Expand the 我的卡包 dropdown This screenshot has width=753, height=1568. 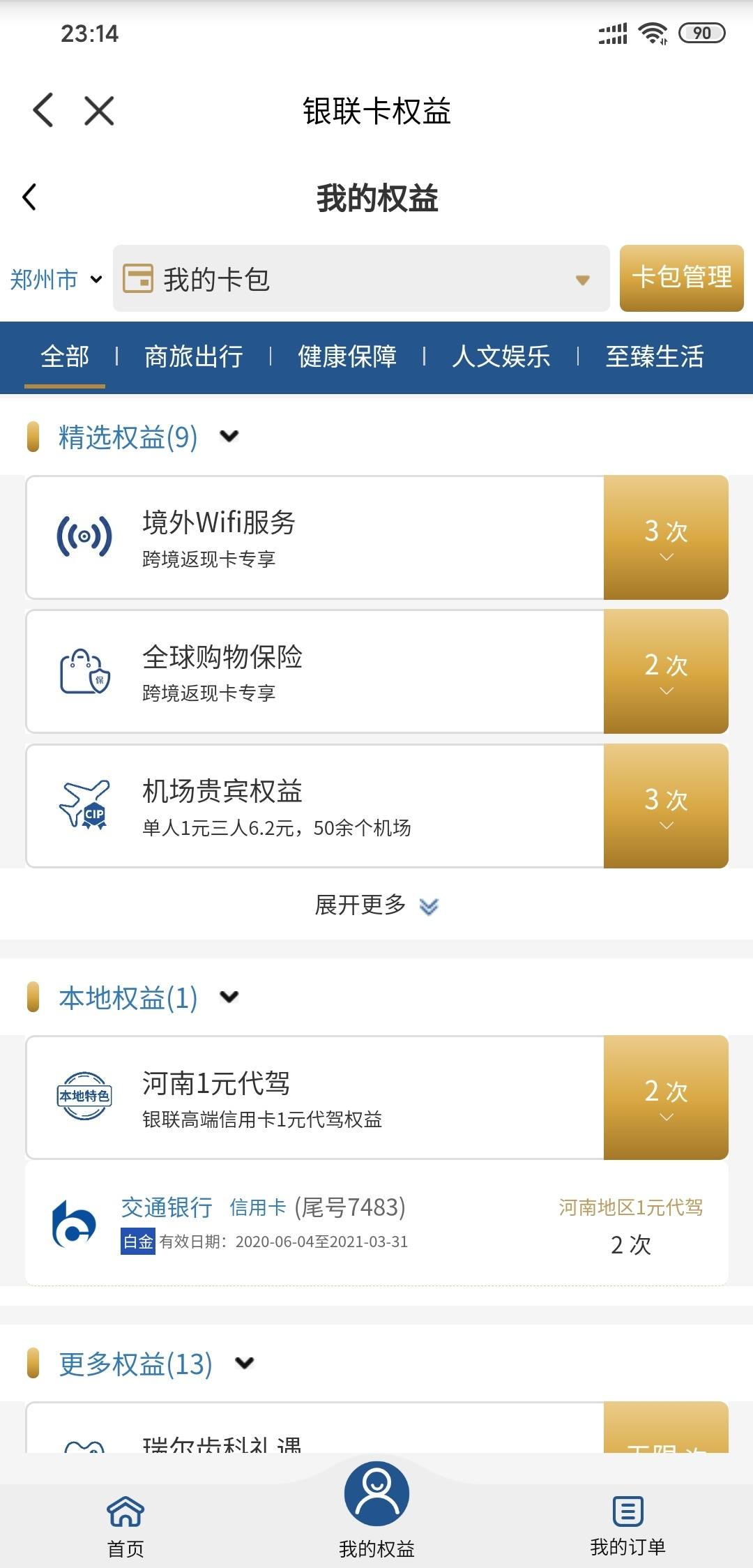pos(361,278)
